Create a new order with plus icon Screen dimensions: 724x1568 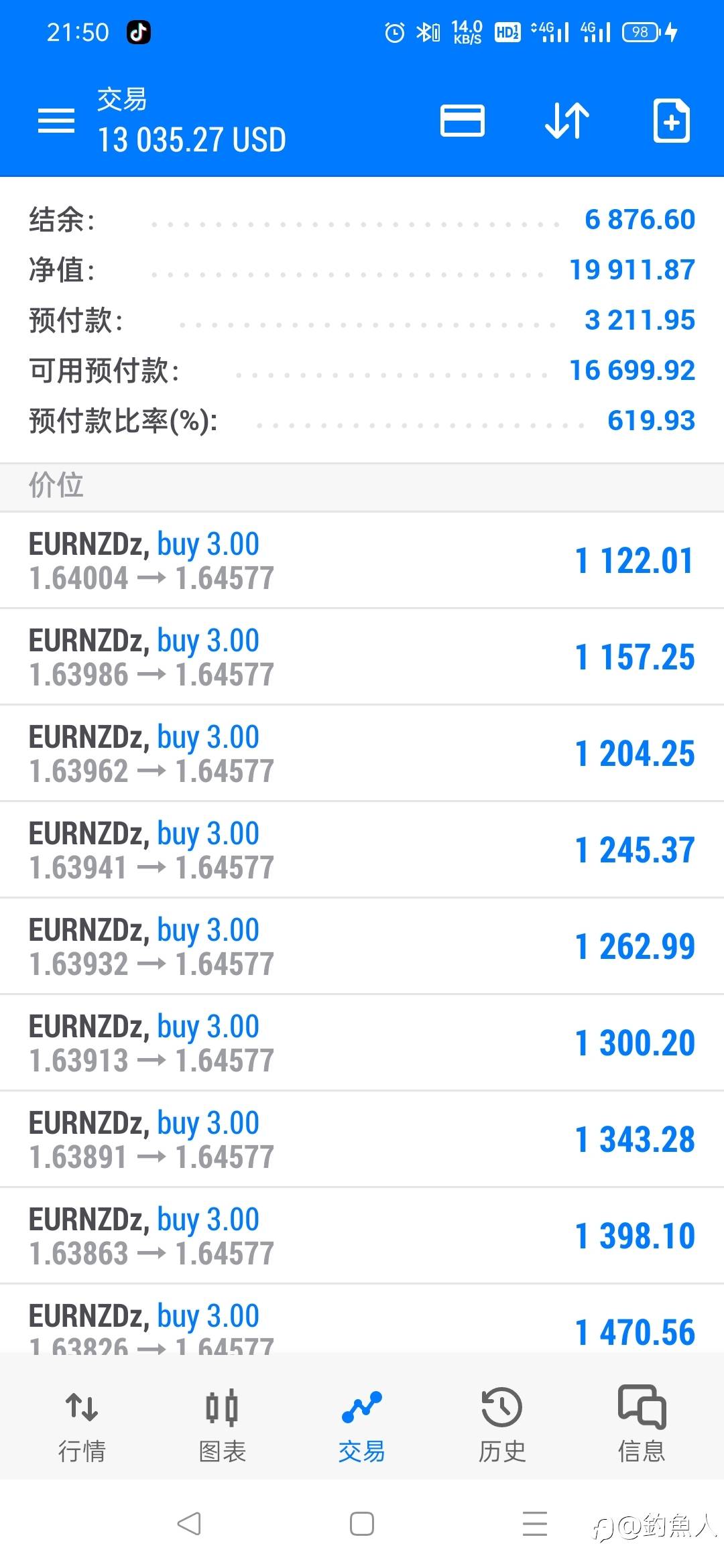point(671,121)
